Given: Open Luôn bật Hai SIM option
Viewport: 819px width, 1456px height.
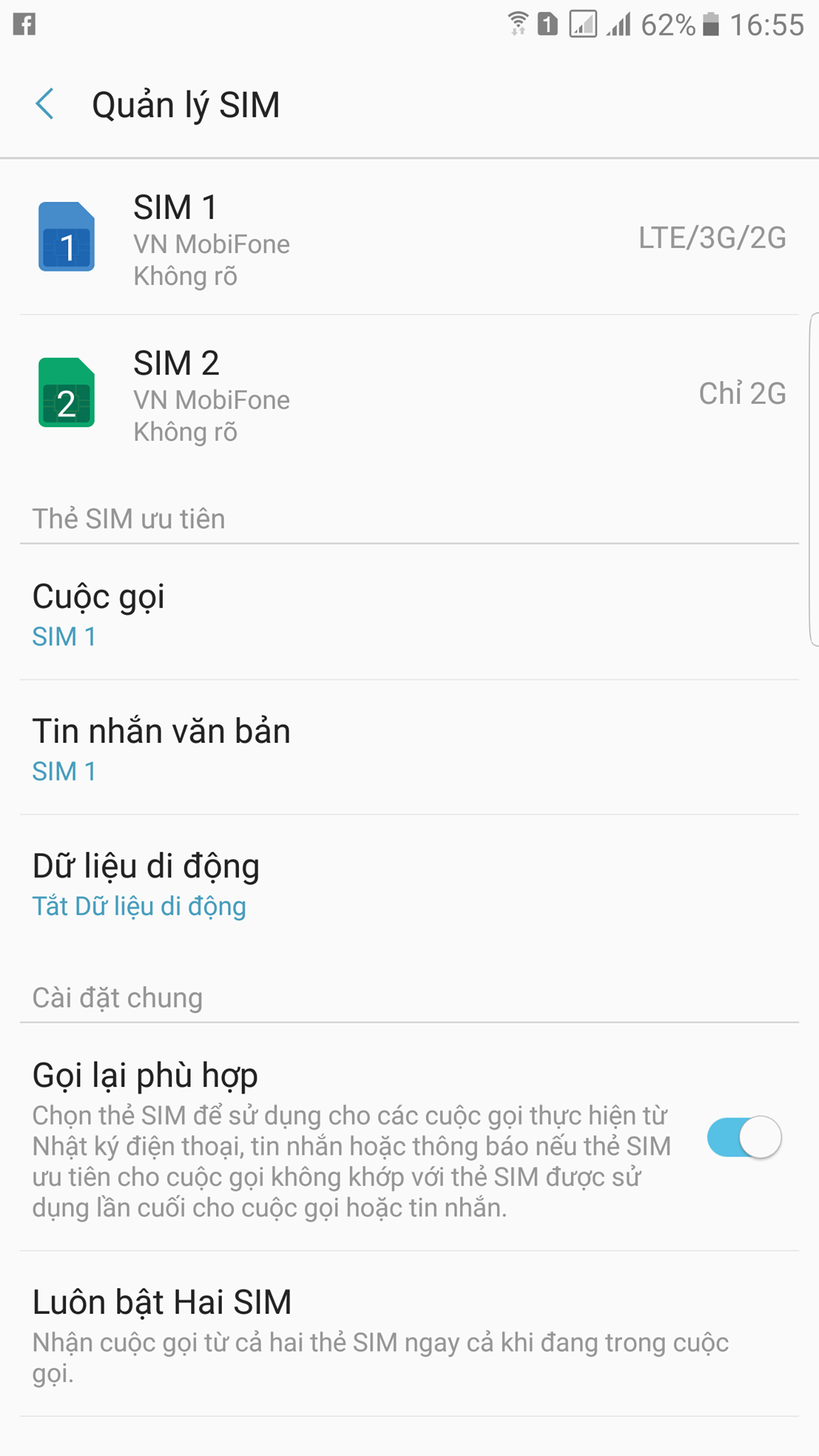Looking at the screenshot, I should 409,1334.
